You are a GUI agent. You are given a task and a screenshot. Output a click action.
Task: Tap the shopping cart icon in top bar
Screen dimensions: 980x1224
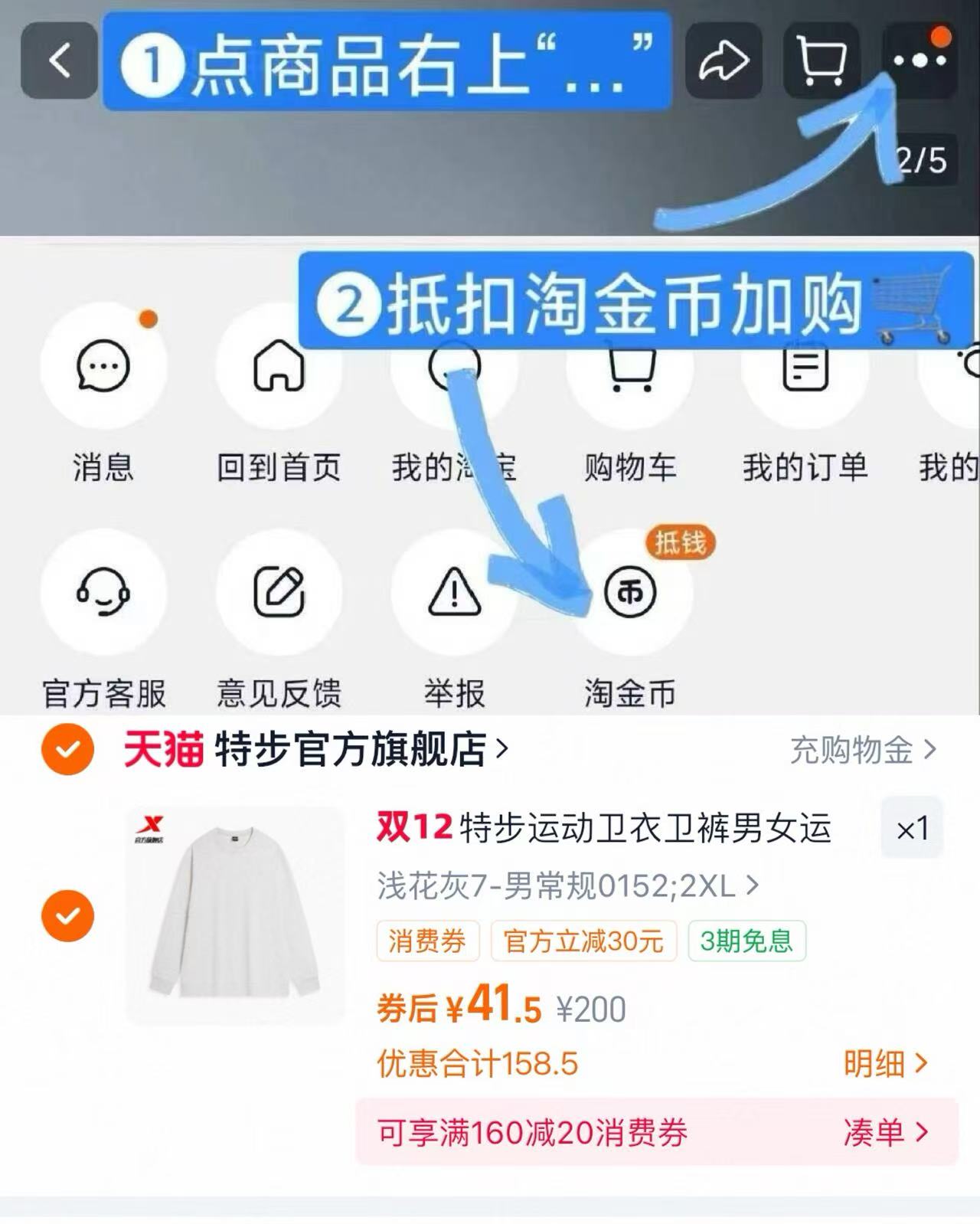point(820,61)
